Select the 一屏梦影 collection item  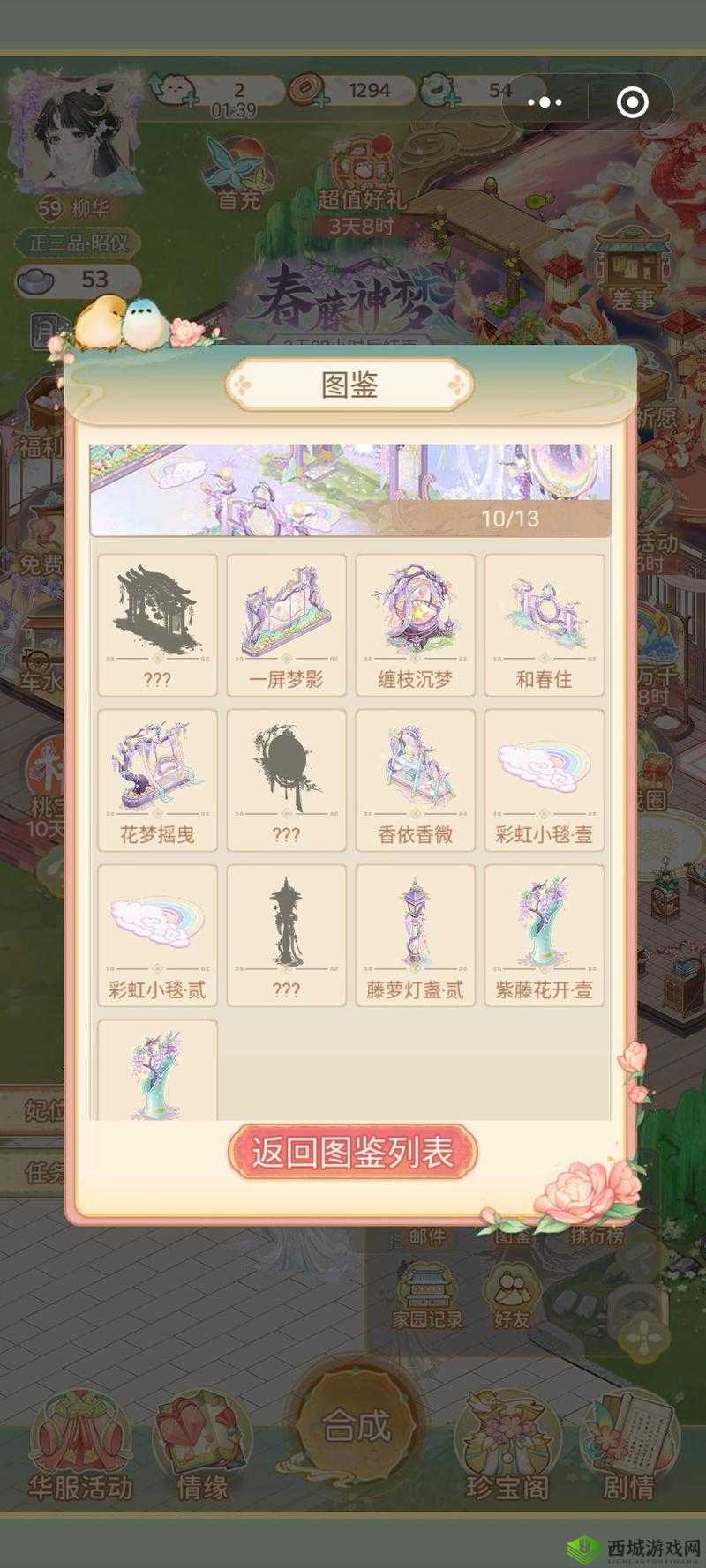tap(286, 622)
